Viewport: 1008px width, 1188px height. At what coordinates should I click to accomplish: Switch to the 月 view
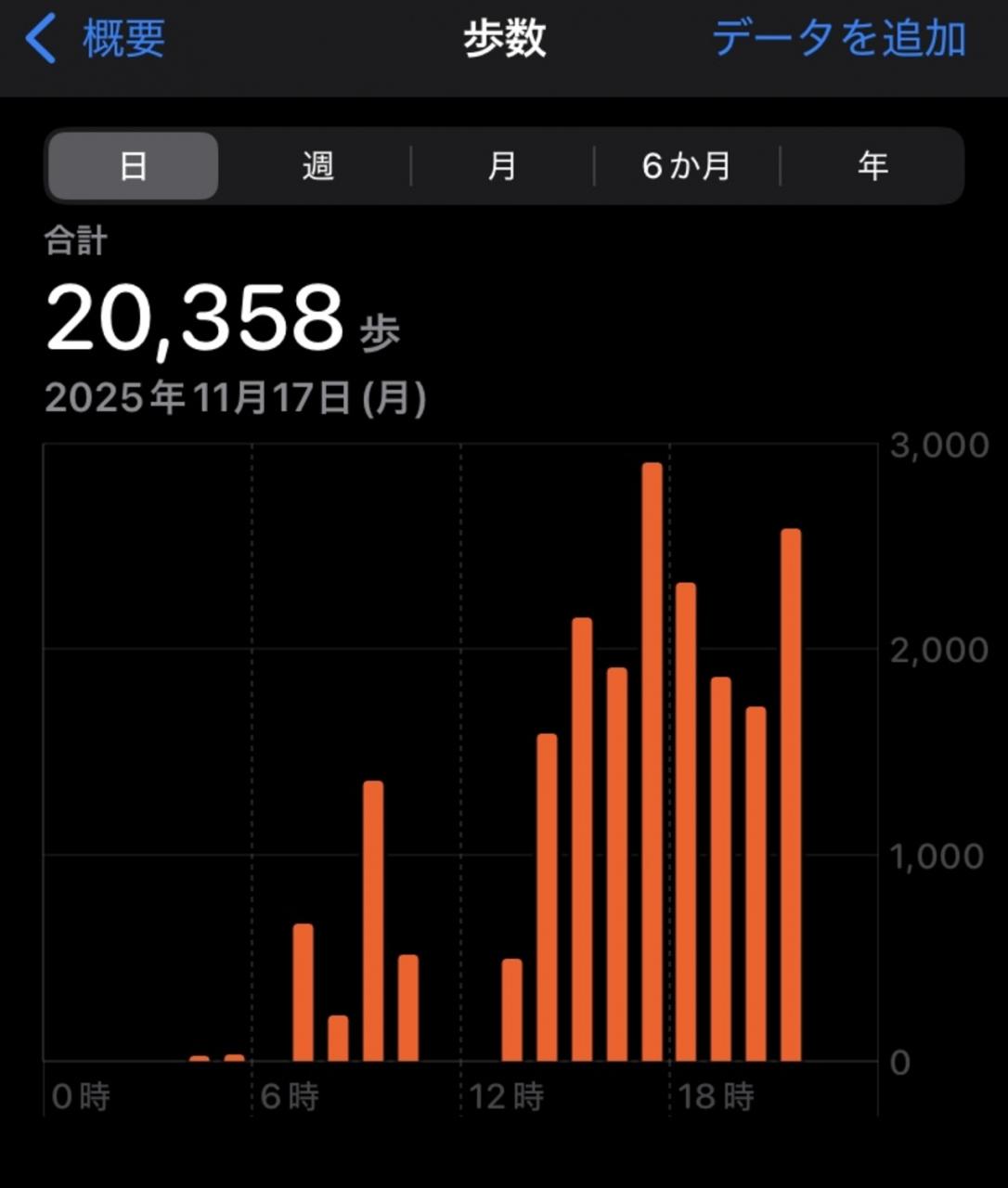[x=502, y=166]
